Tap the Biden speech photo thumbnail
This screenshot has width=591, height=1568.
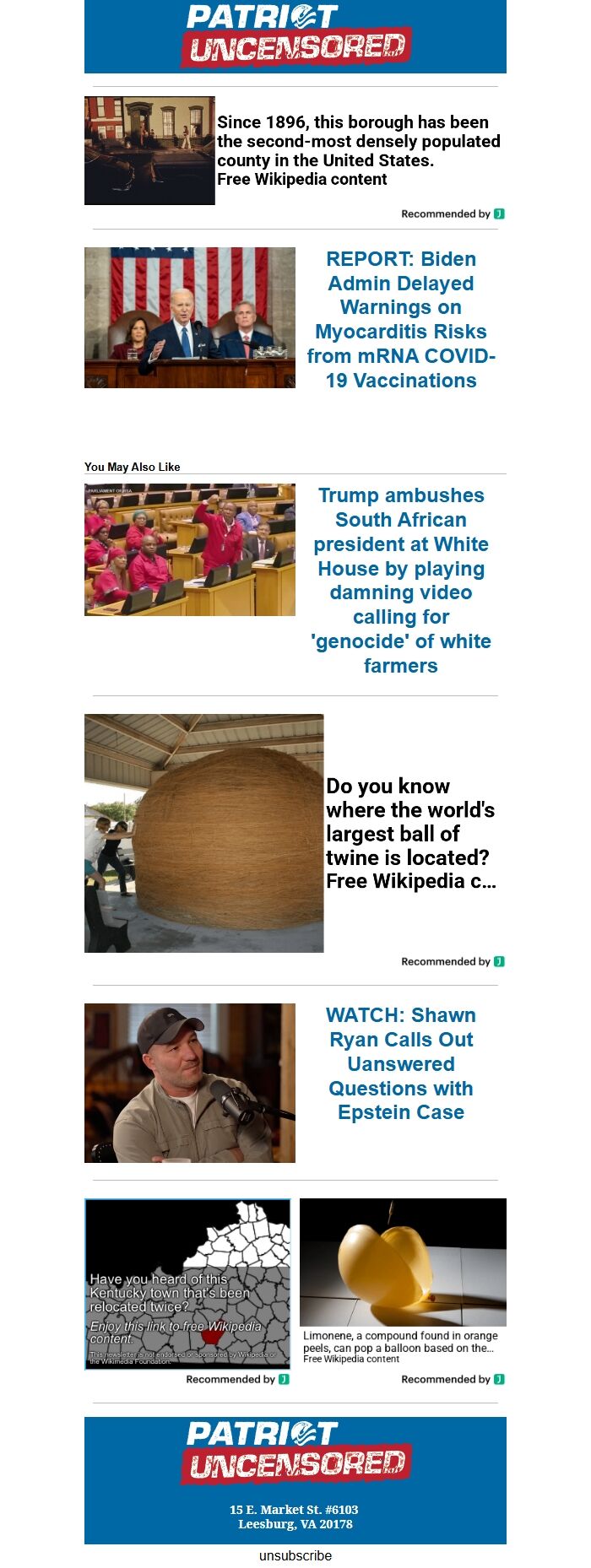click(190, 317)
